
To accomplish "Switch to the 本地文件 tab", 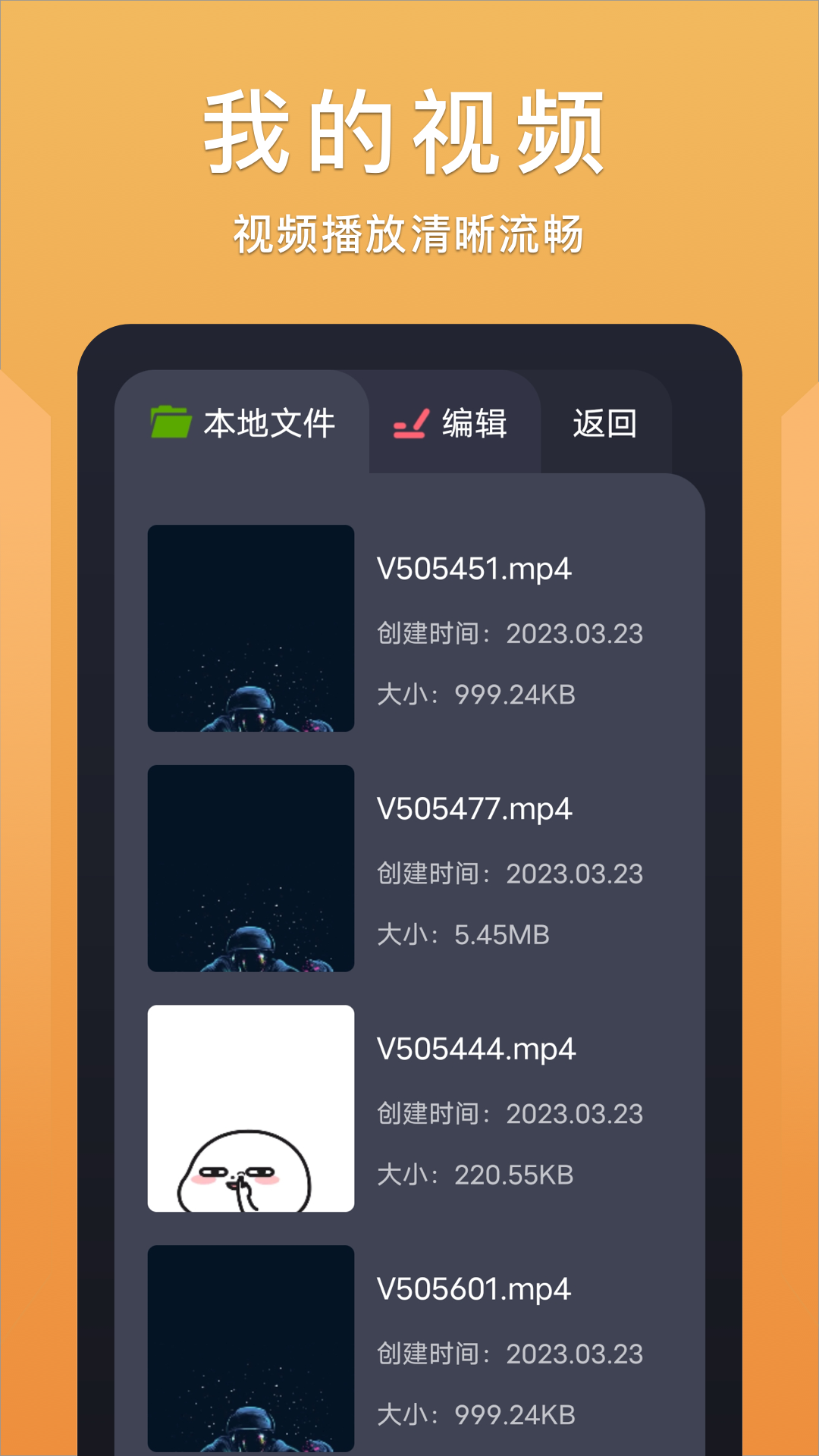I will click(243, 425).
